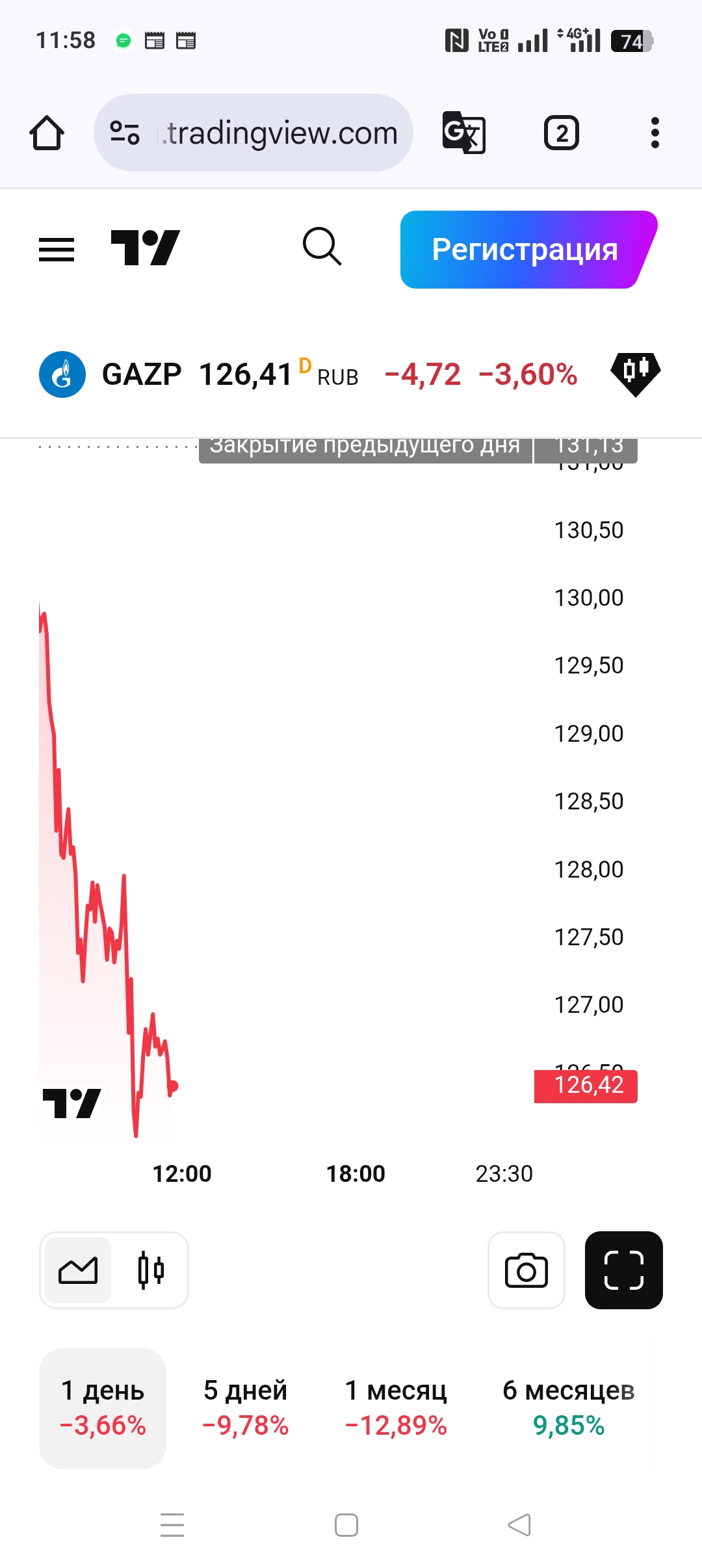Translate this page with Google Translate
The width and height of the screenshot is (702, 1568).
[463, 133]
